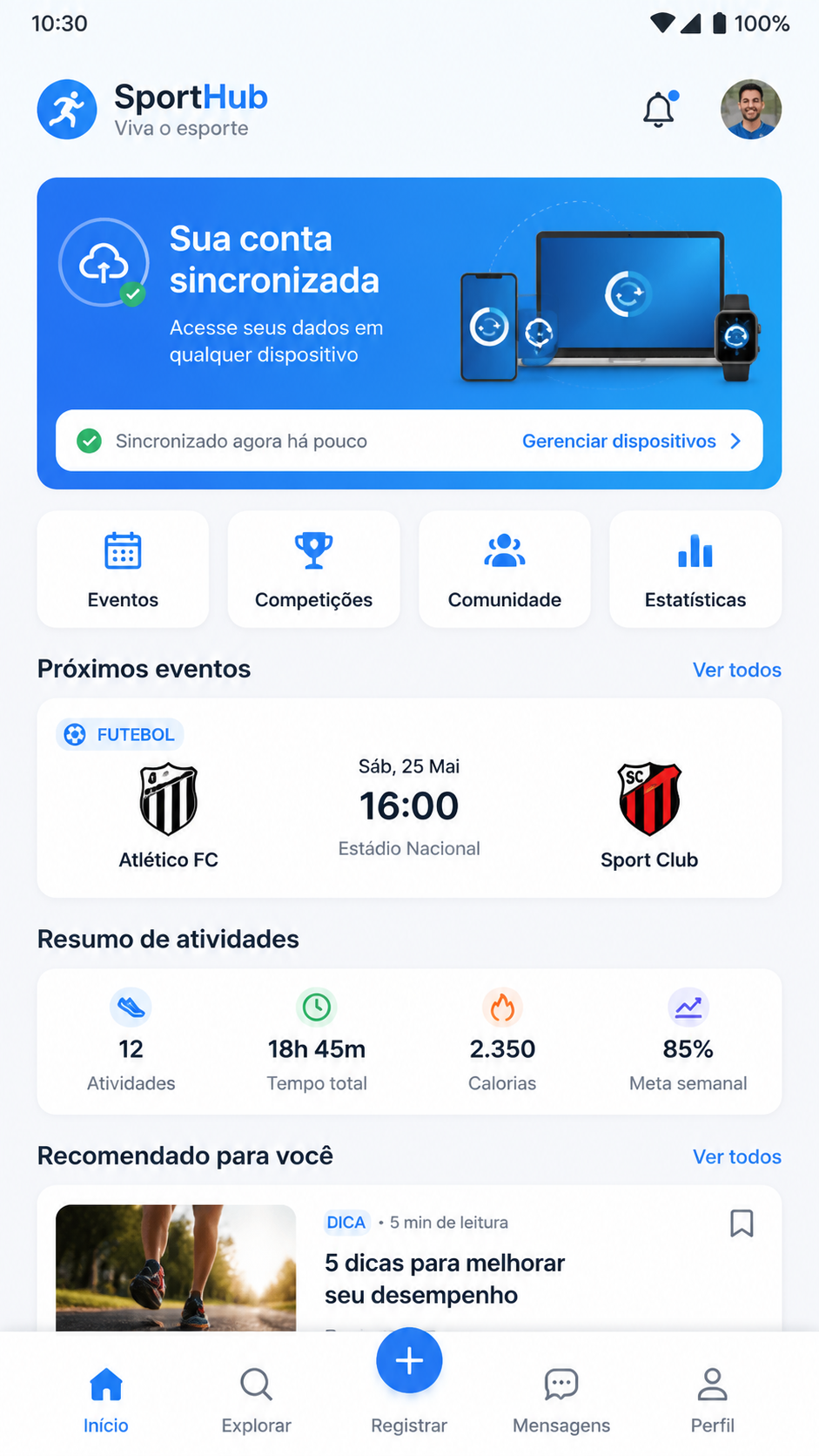Switch to the Início tab
This screenshot has height=1456, width=819.
point(106,1400)
